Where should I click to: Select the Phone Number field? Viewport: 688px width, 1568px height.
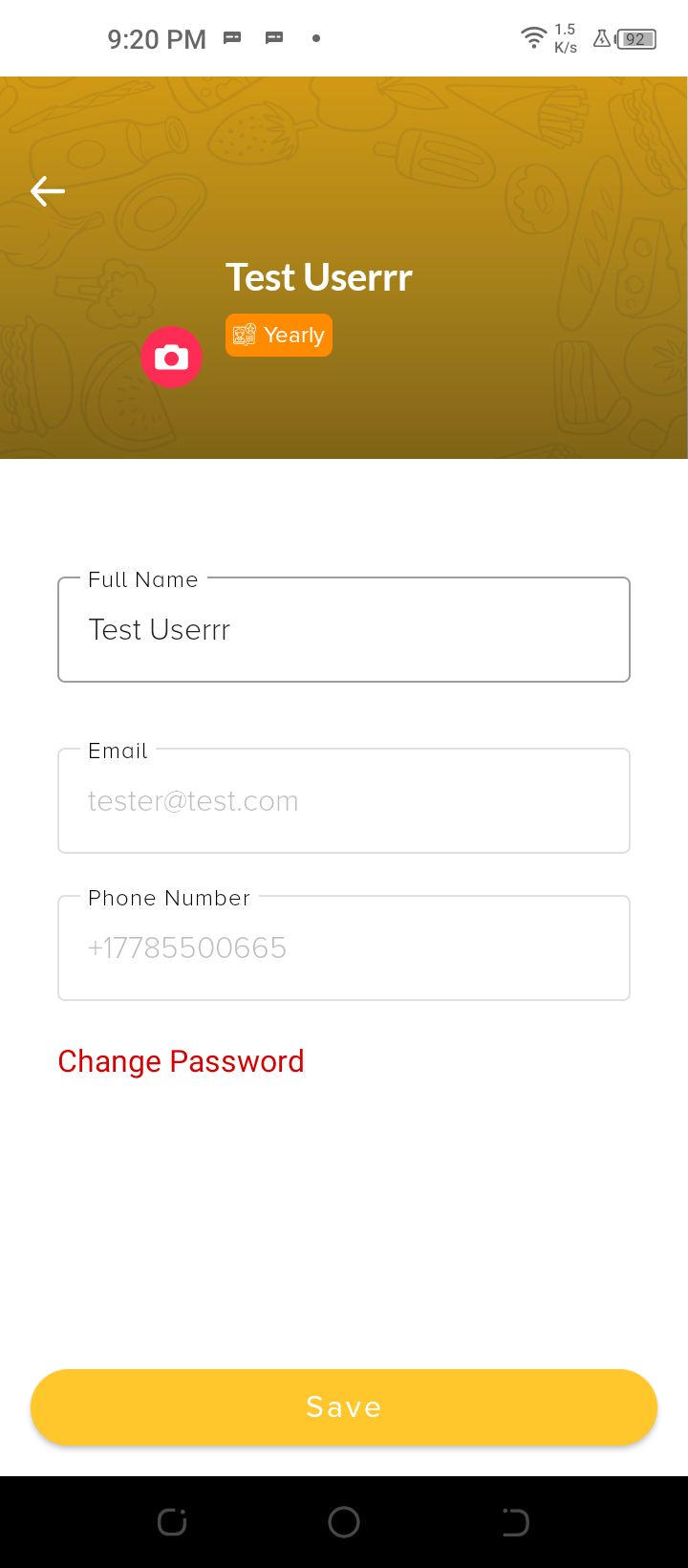344,948
